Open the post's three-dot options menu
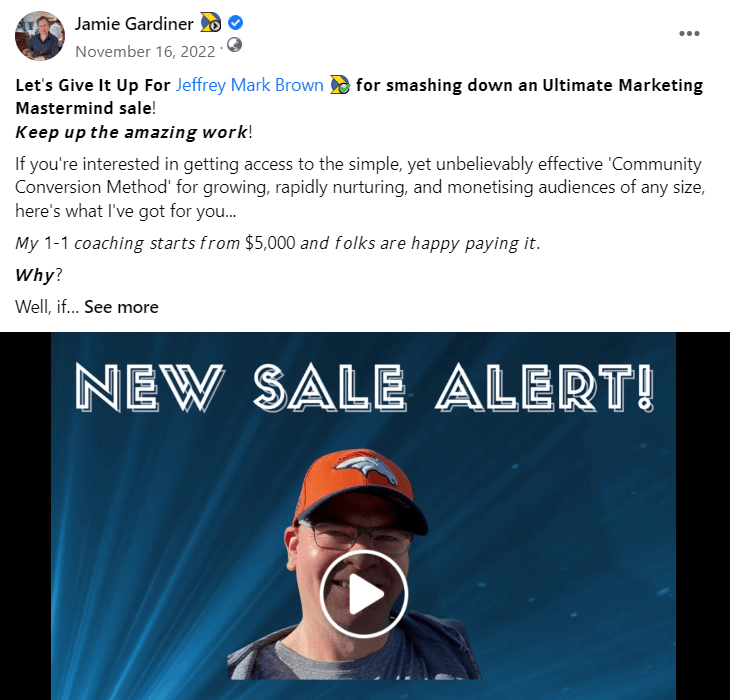The width and height of the screenshot is (730, 700). click(x=689, y=33)
